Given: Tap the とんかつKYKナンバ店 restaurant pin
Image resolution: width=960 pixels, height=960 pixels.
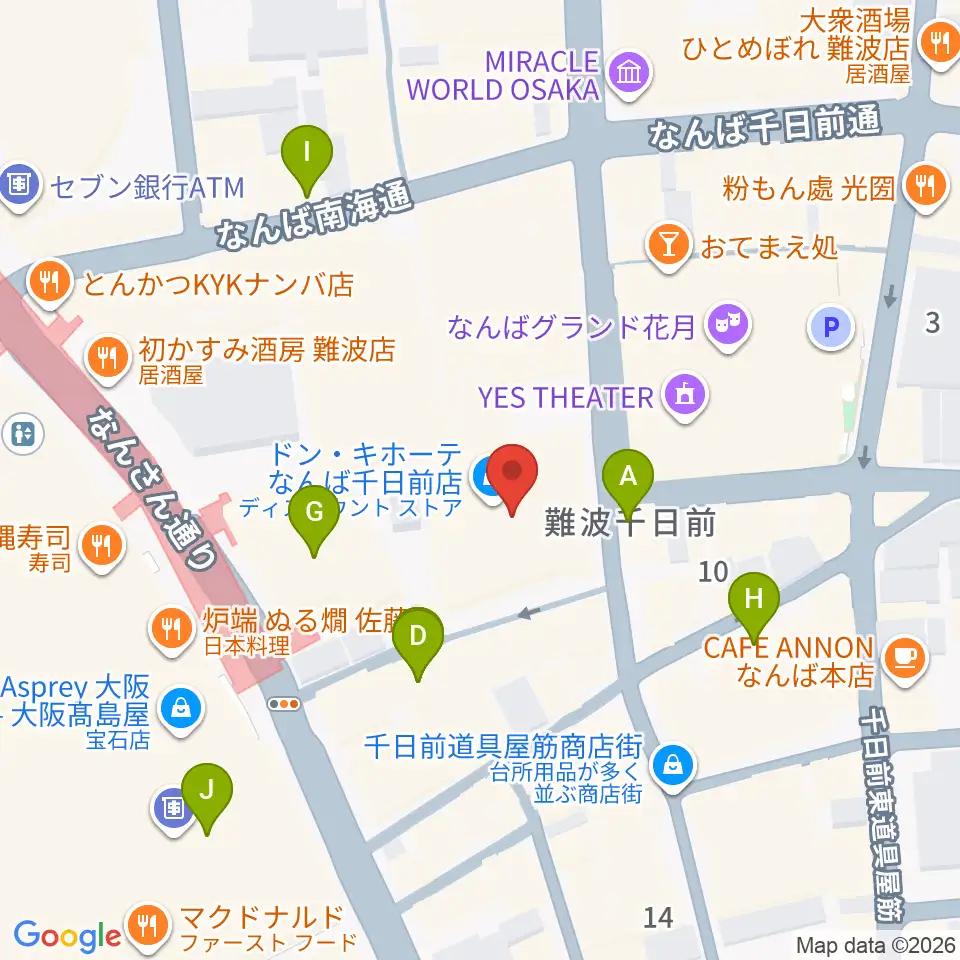Looking at the screenshot, I should pos(51,285).
